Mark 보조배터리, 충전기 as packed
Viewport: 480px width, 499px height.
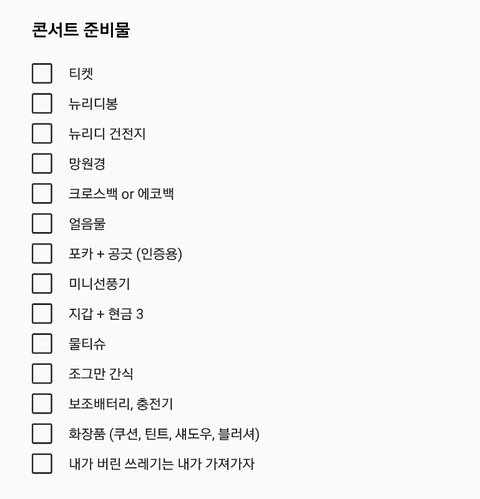pyautogui.click(x=42, y=403)
